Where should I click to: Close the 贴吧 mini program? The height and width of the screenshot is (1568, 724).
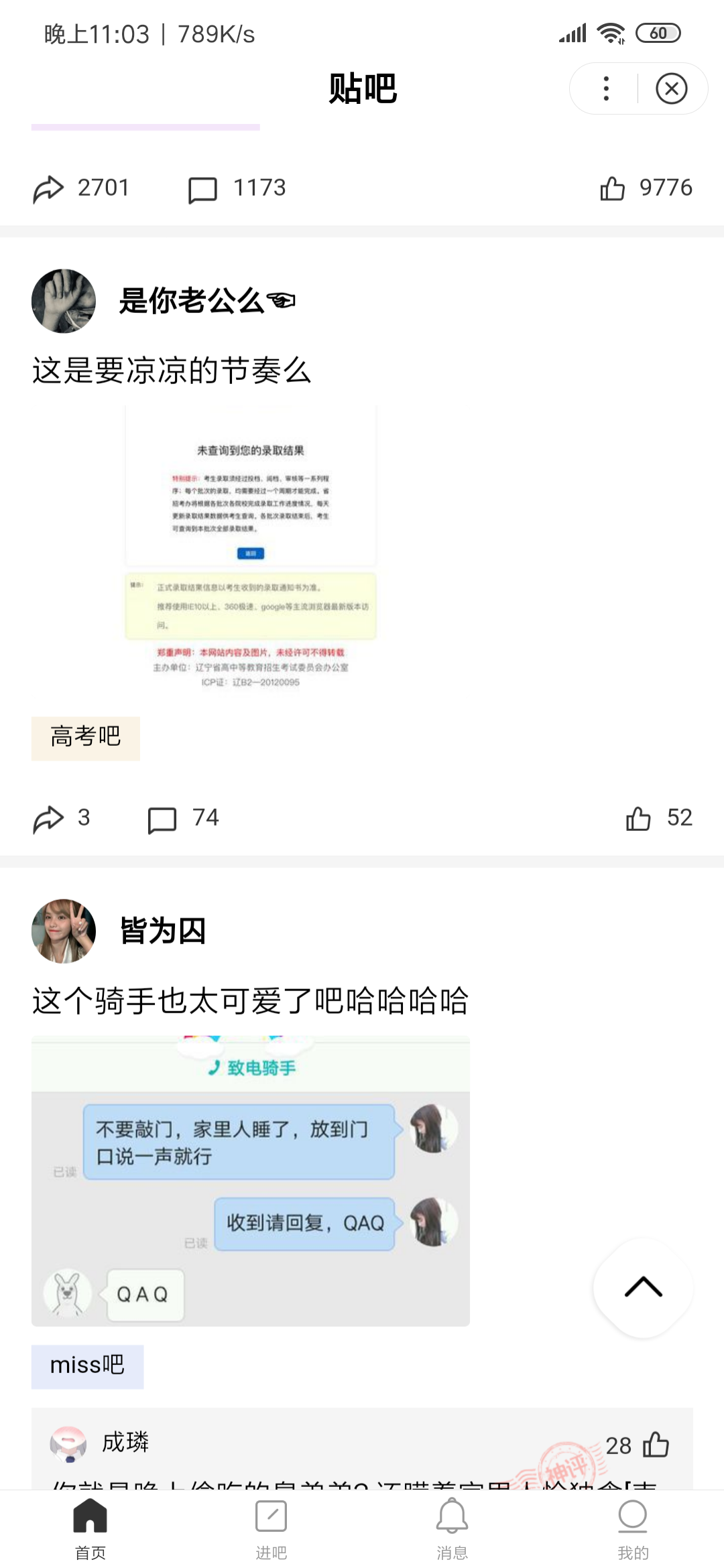pyautogui.click(x=671, y=88)
